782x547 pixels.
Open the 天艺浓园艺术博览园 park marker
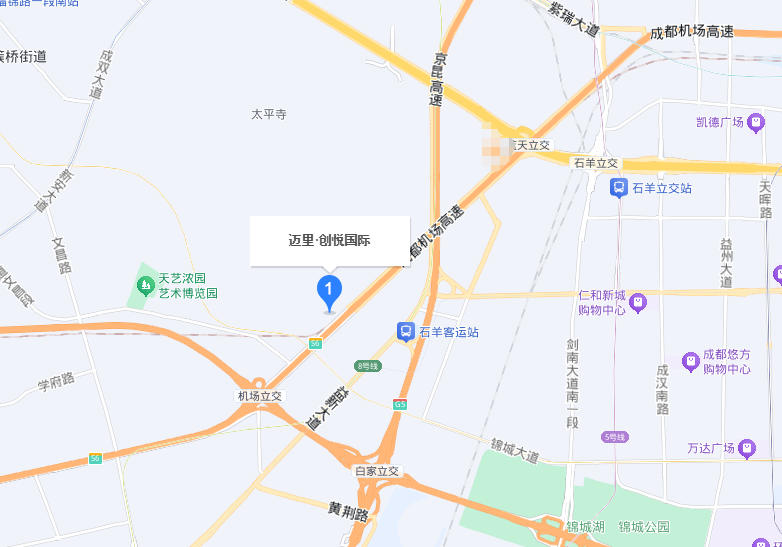click(146, 286)
